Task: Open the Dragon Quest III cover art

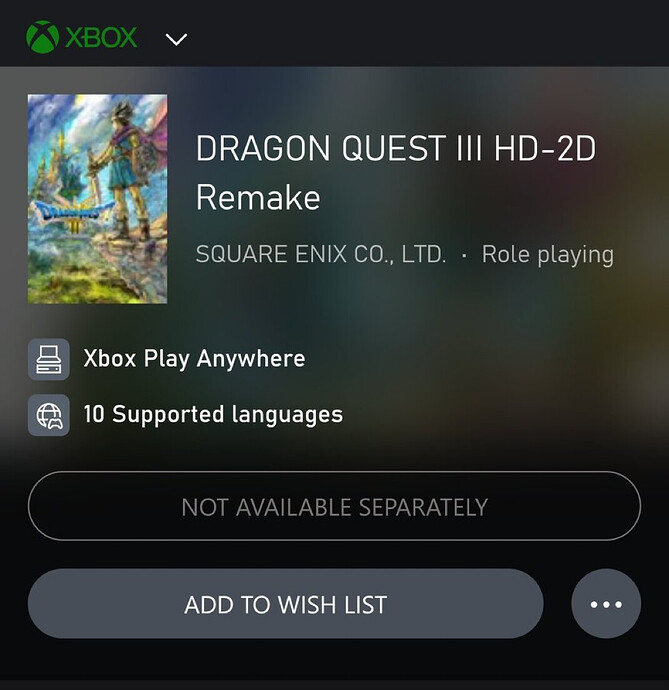Action: pos(97,198)
